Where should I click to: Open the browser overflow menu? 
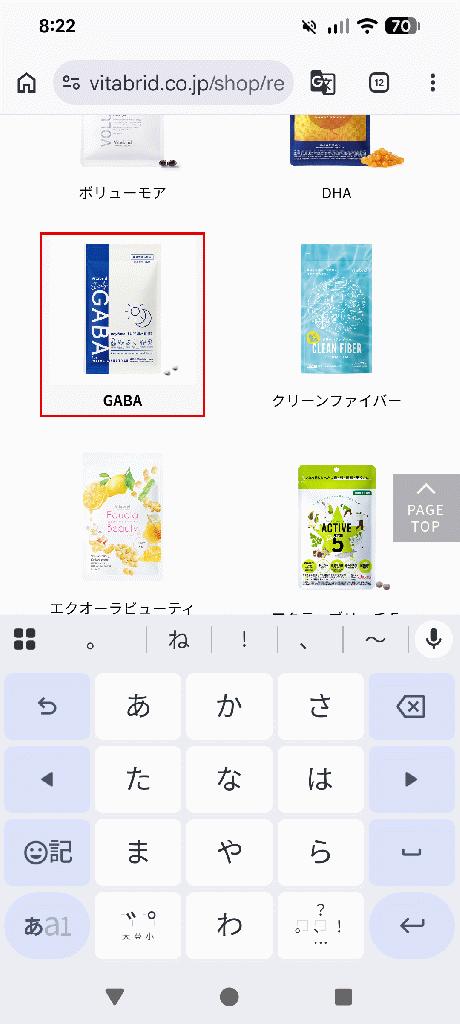tap(433, 83)
